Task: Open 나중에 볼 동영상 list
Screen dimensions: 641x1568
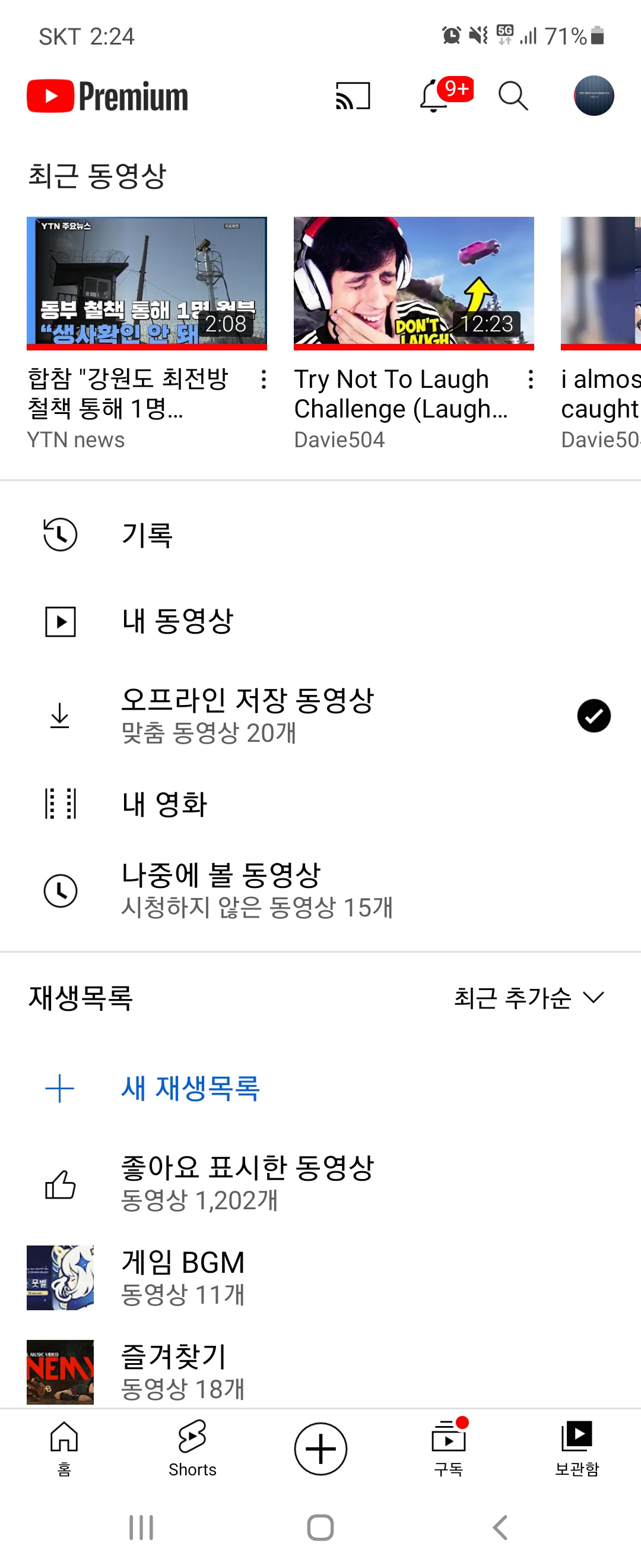Action: point(320,890)
